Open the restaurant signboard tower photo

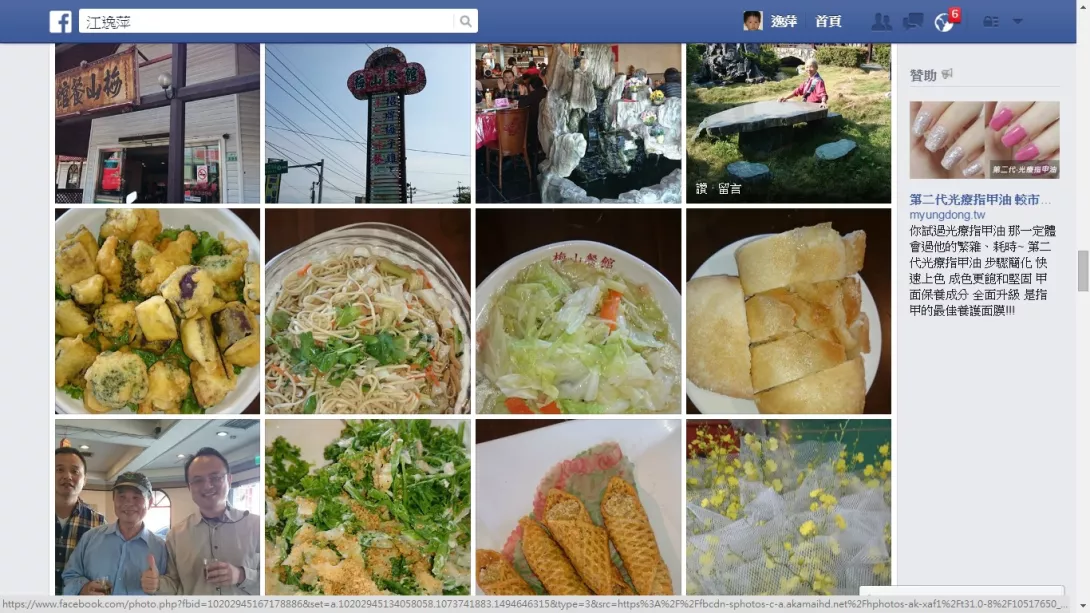(x=367, y=122)
